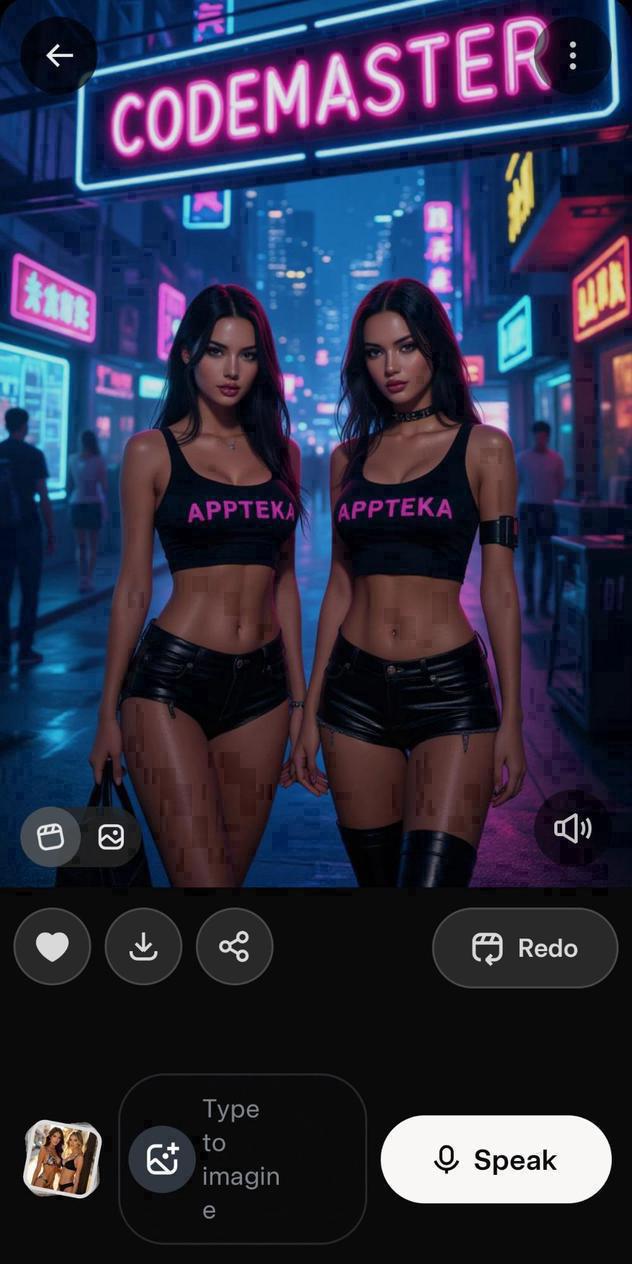632x1264 pixels.
Task: Share this creation
Action: coord(234,946)
